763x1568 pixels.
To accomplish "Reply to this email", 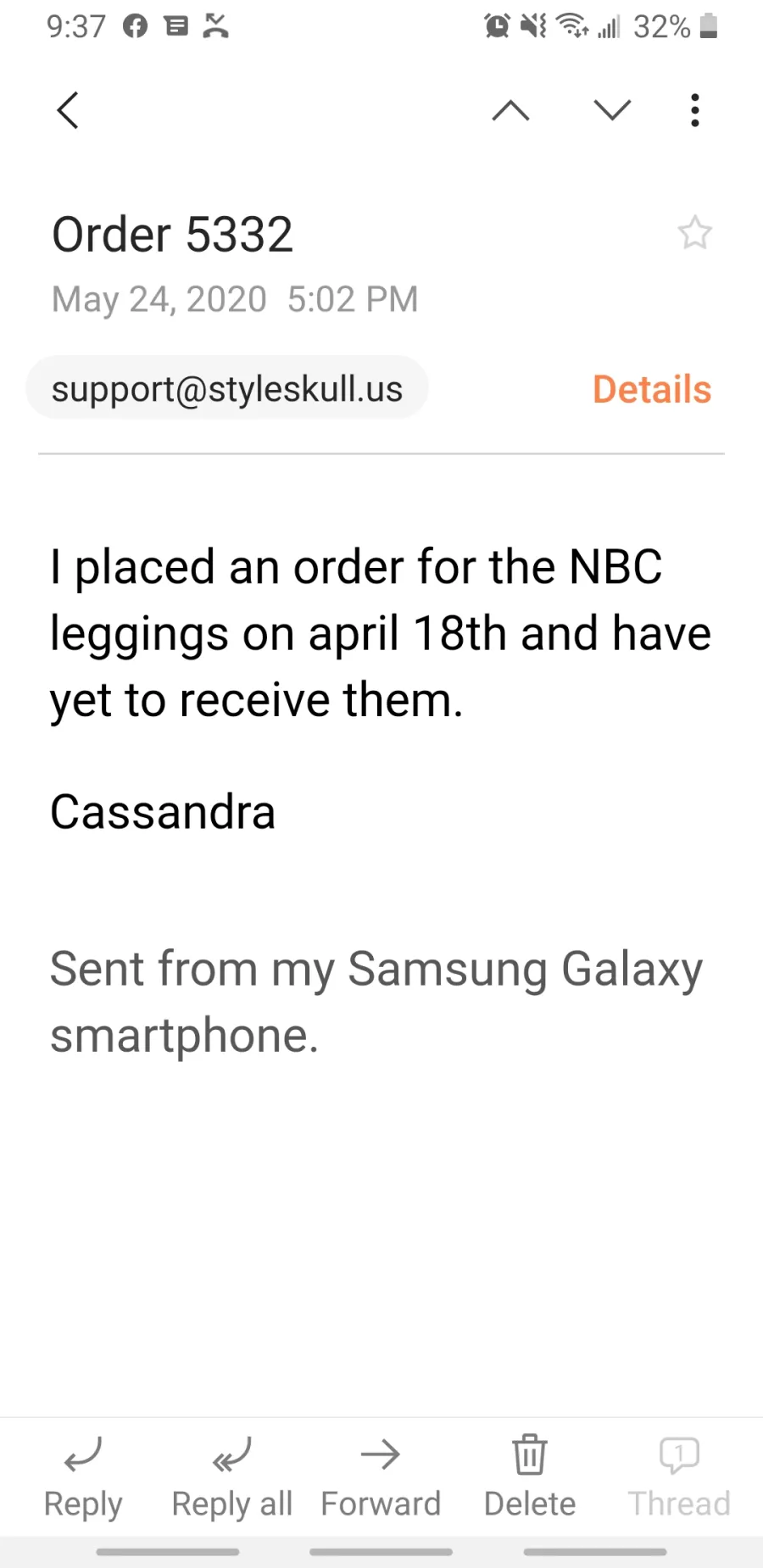I will pos(83,1478).
